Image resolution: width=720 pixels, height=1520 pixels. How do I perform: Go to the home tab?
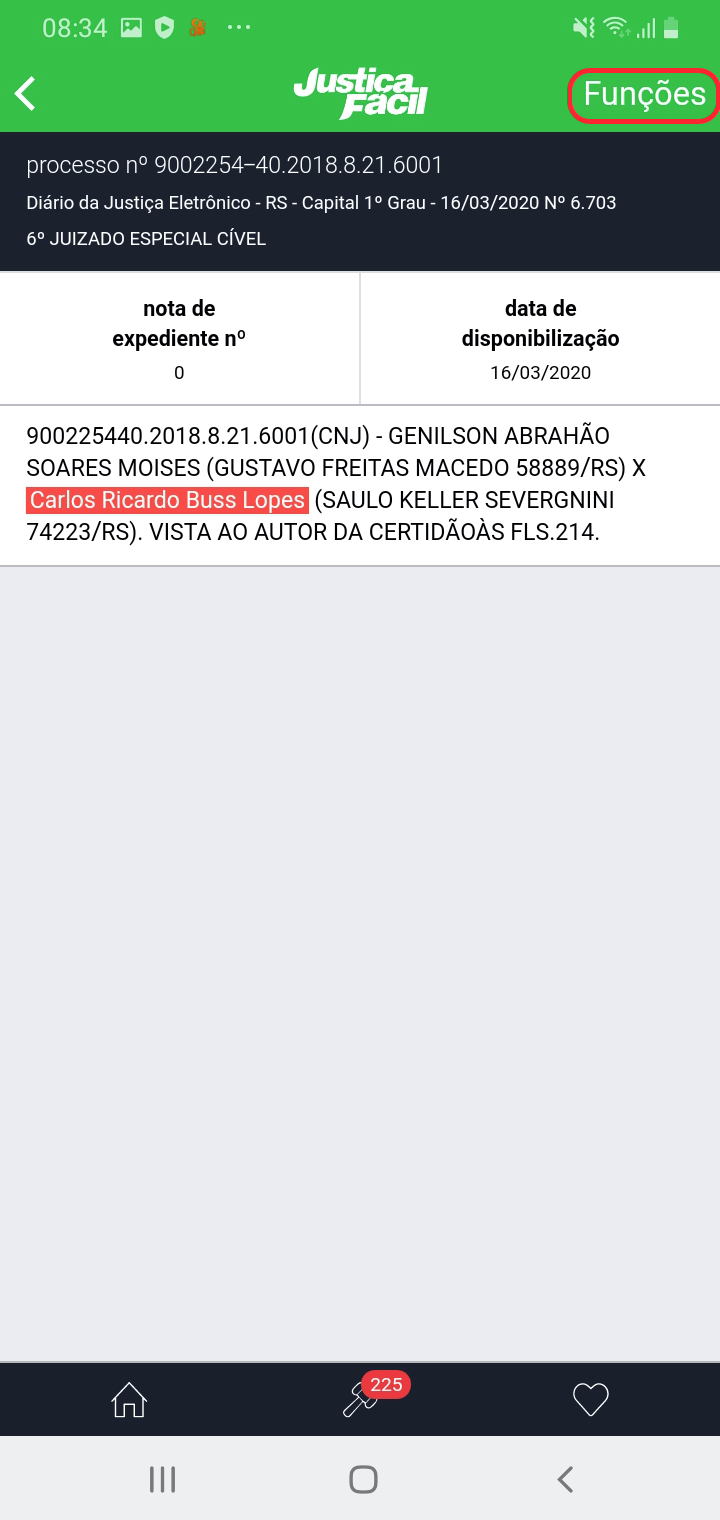(129, 1399)
